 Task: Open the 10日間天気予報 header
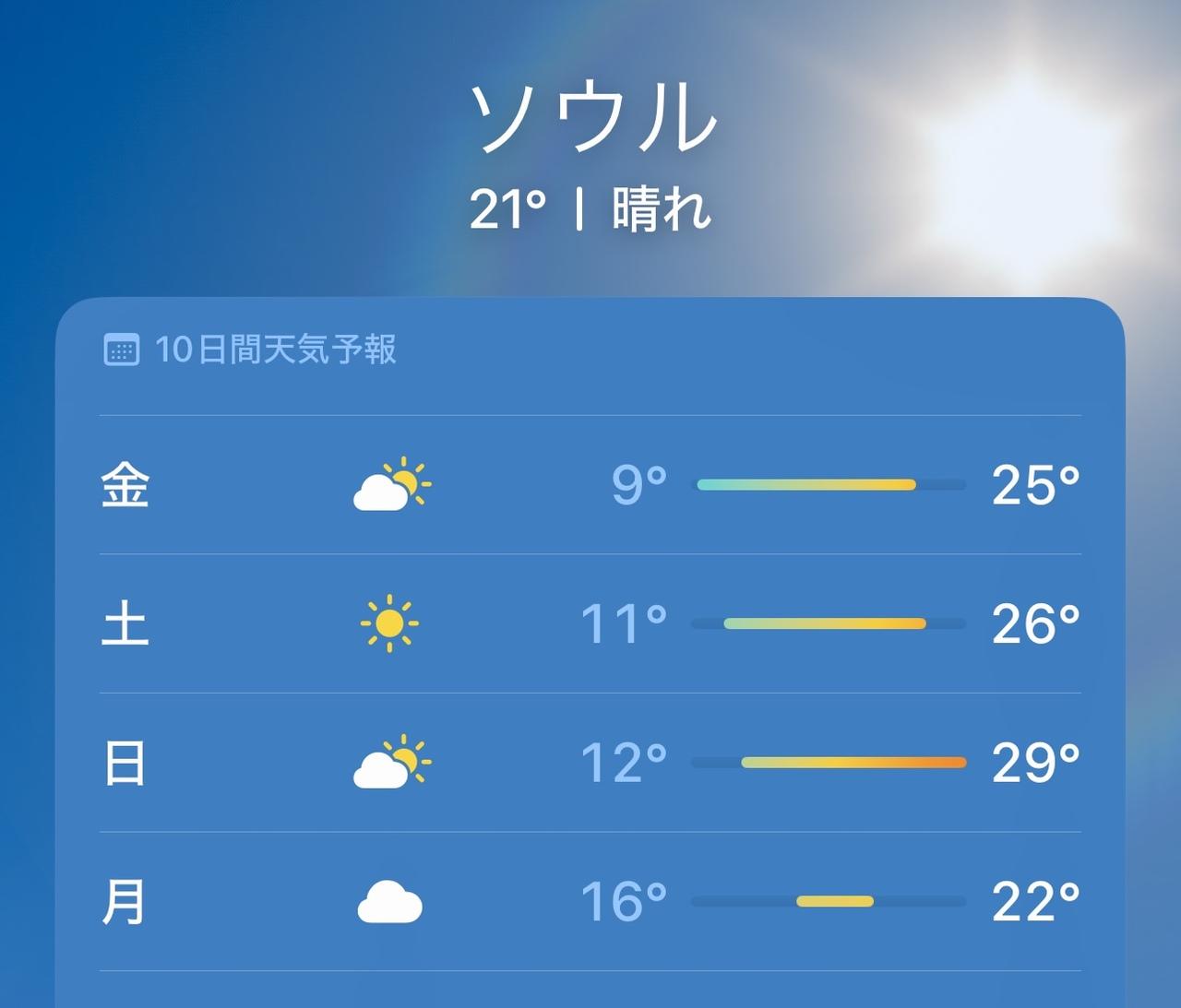pos(249,350)
